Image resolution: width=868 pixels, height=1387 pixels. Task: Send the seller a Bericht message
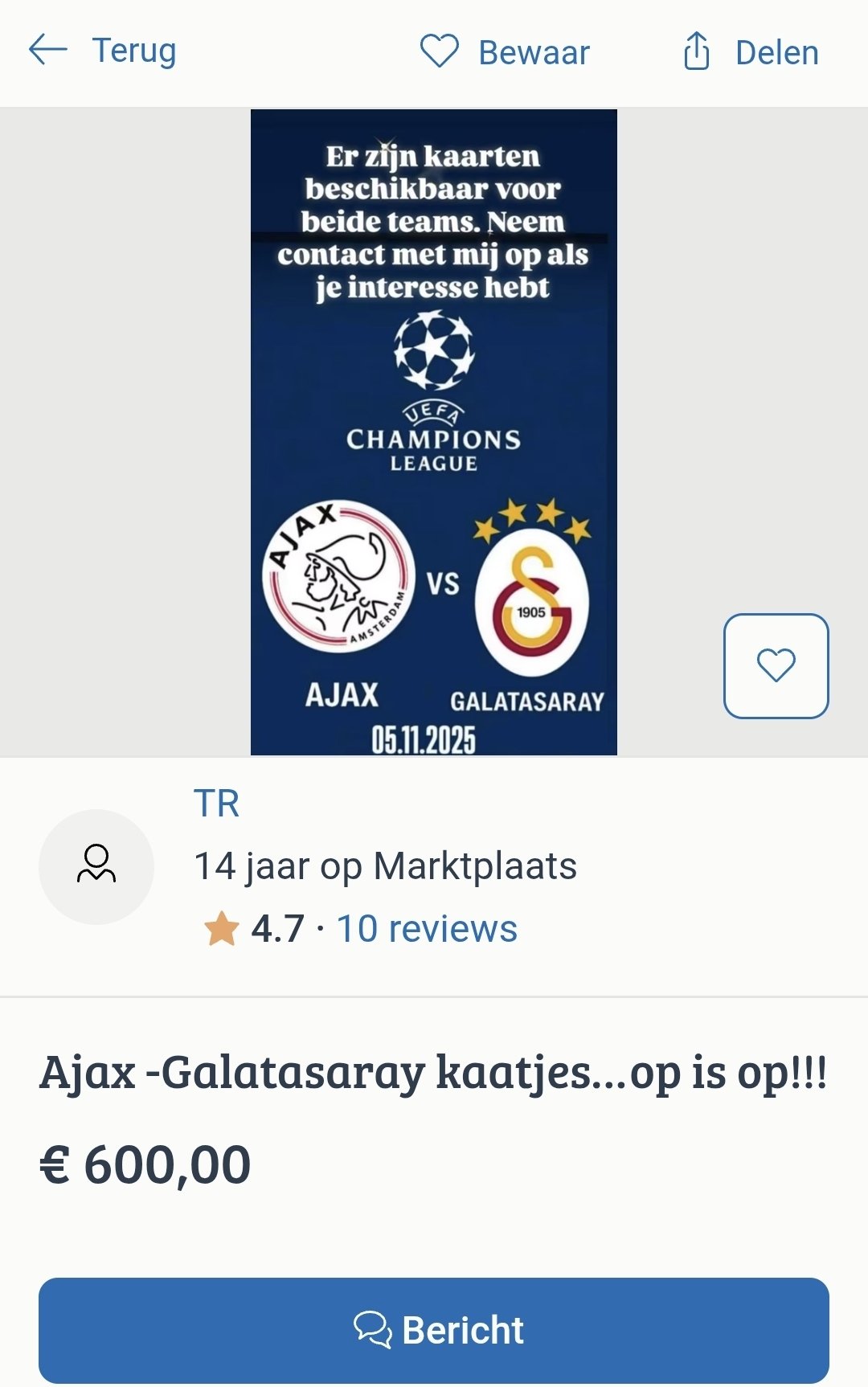pos(434,1330)
